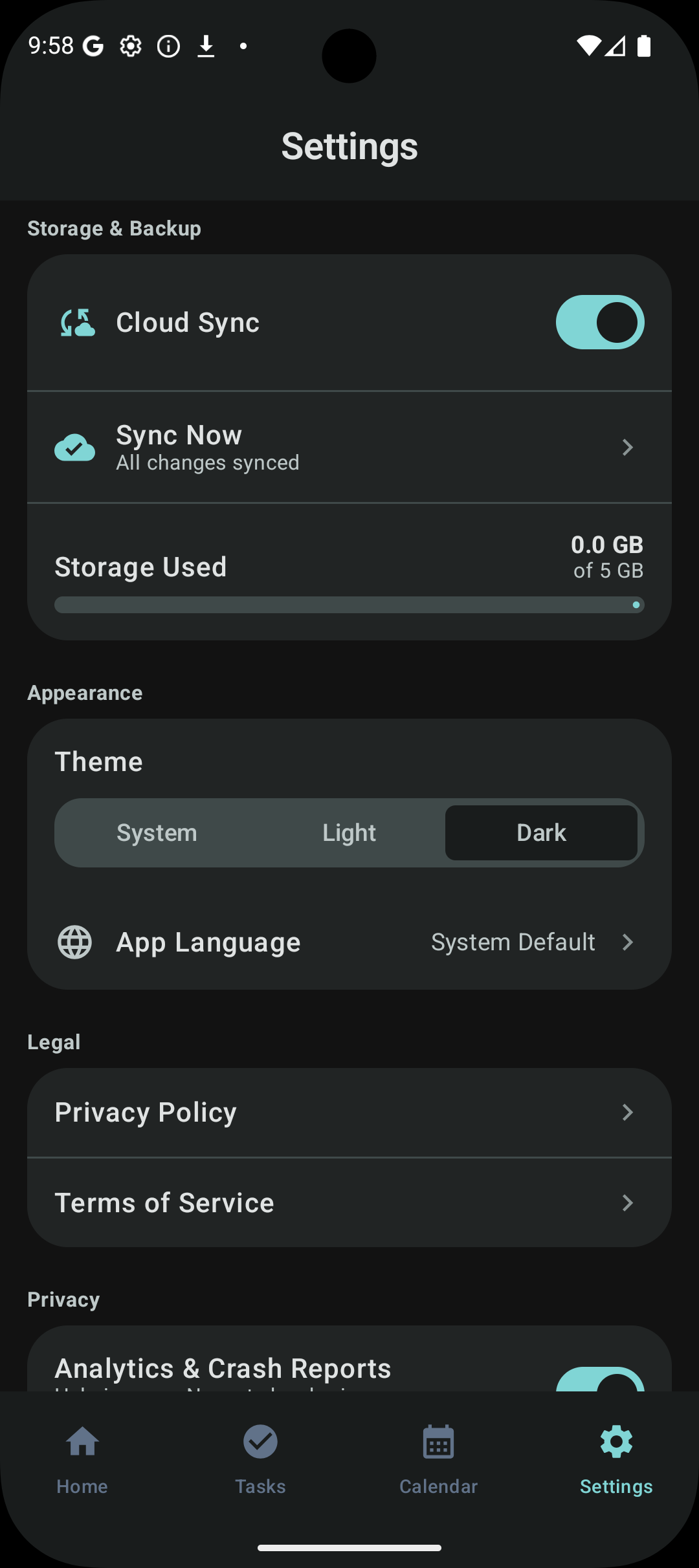Viewport: 699px width, 1568px height.
Task: Open the Home tab icon
Action: click(x=82, y=1443)
